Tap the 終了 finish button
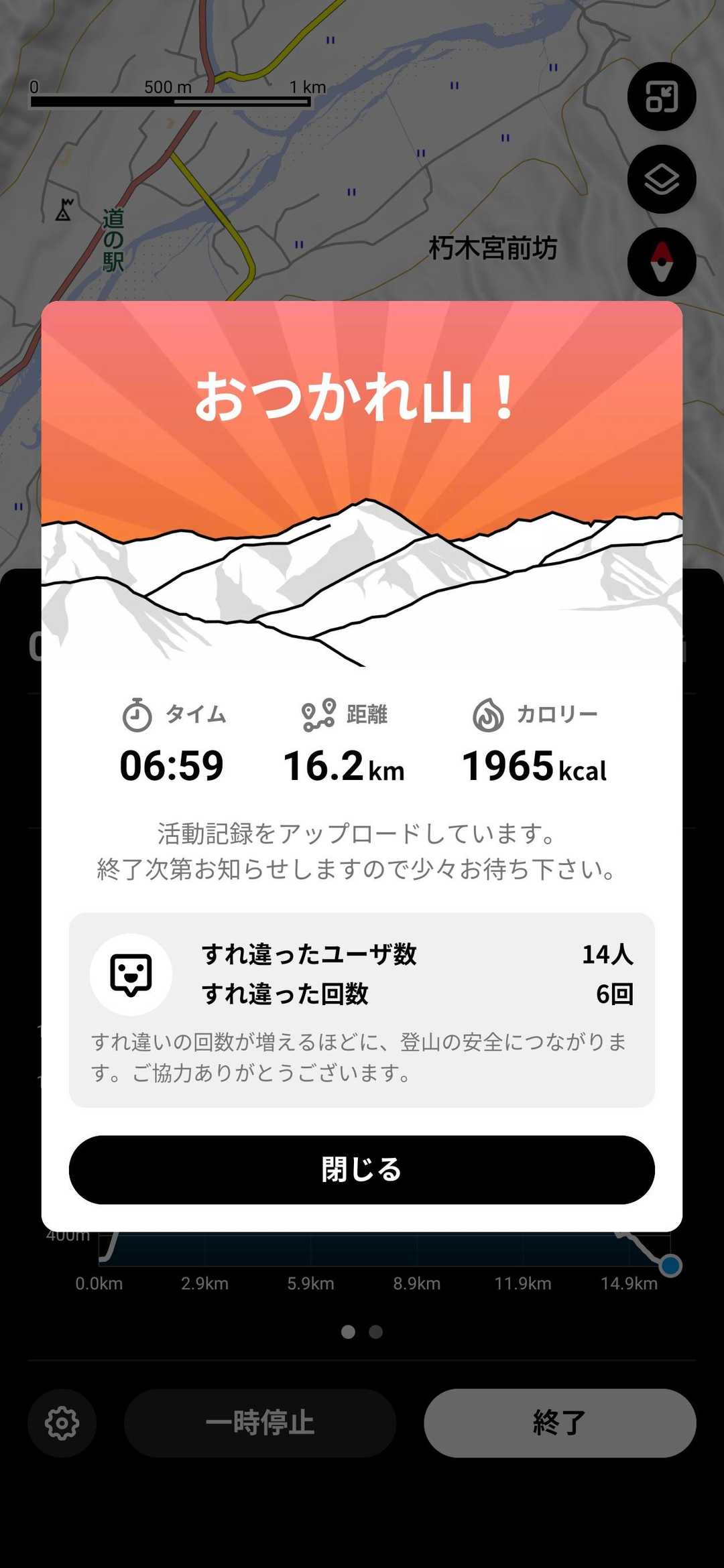The image size is (724, 1568). point(560,1423)
